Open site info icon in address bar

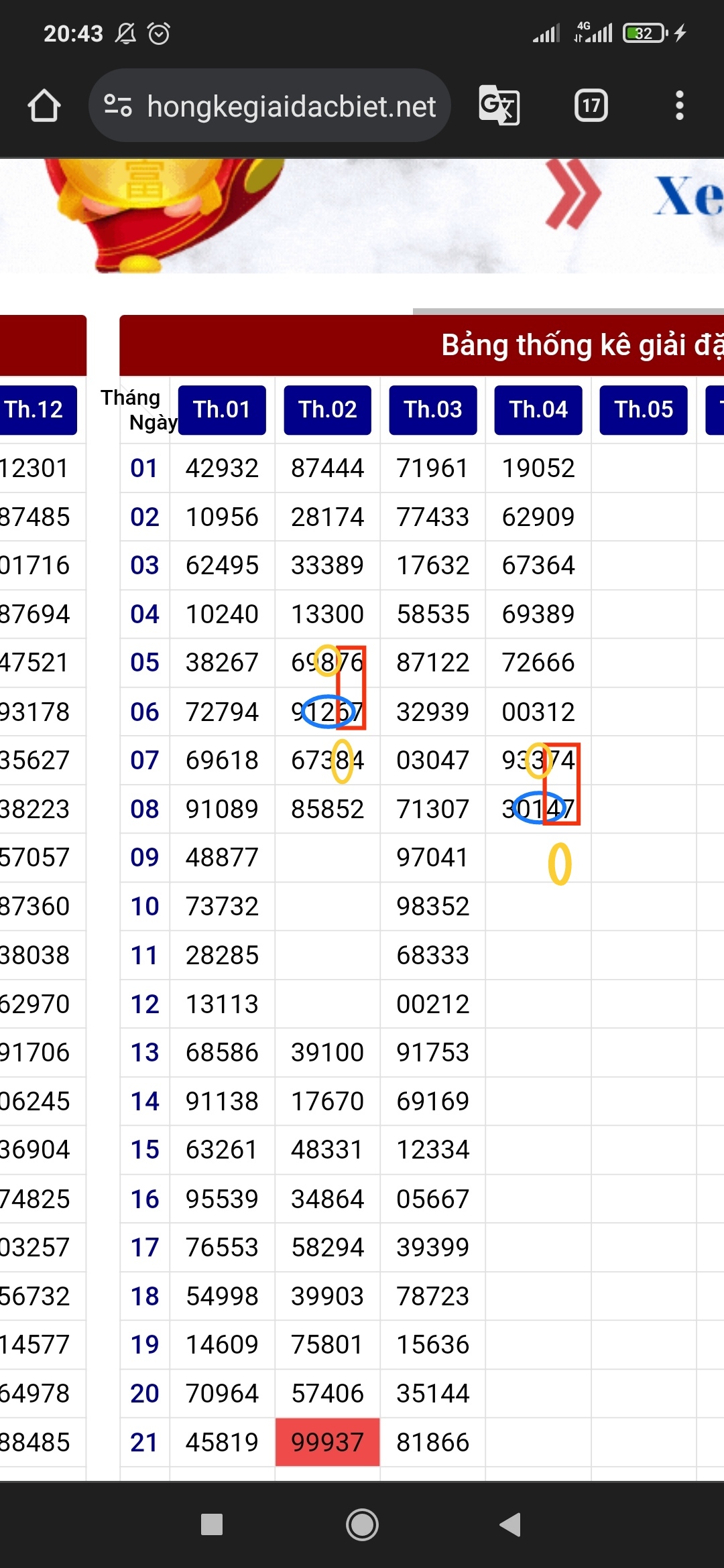coord(118,106)
